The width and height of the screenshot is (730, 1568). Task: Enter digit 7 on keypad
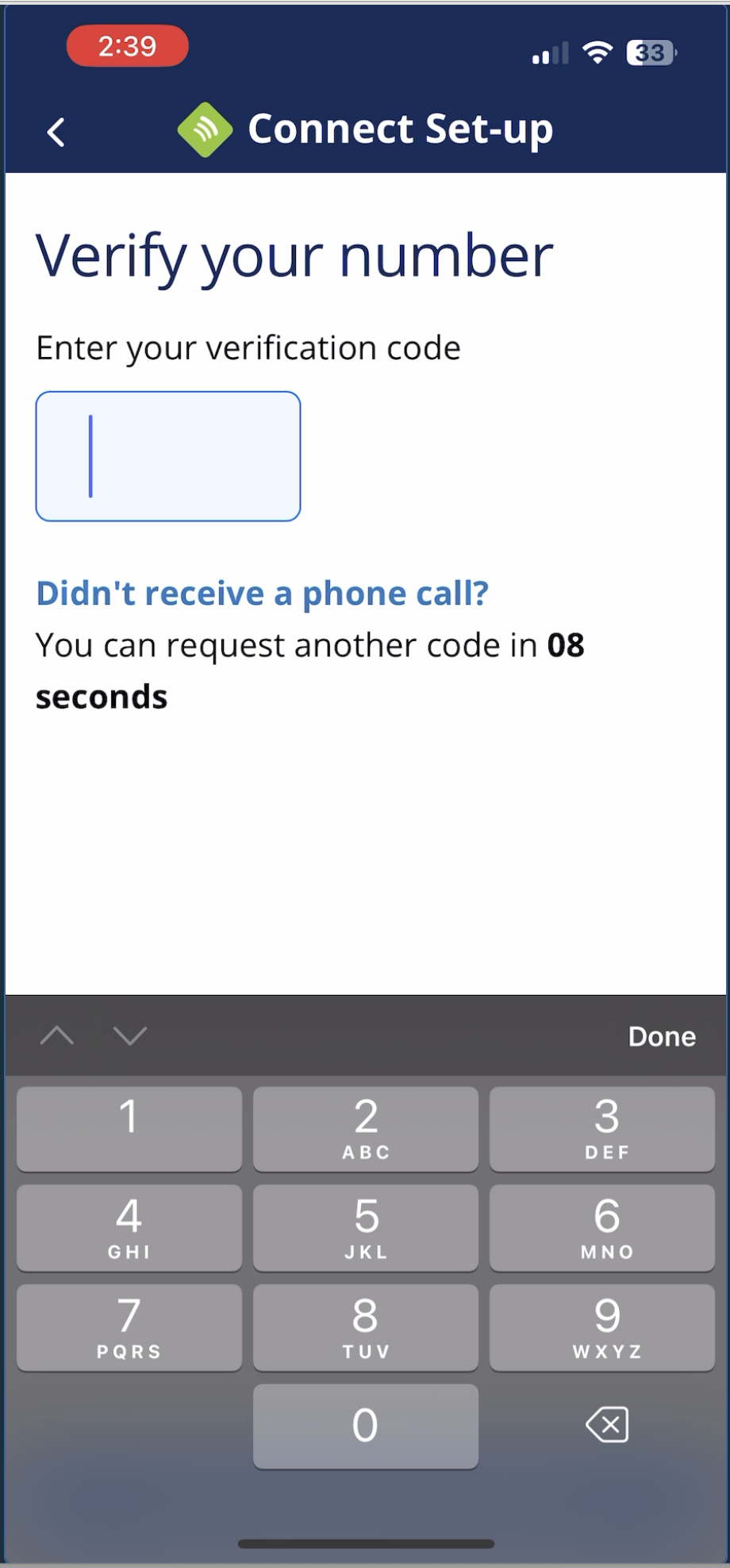point(129,1328)
